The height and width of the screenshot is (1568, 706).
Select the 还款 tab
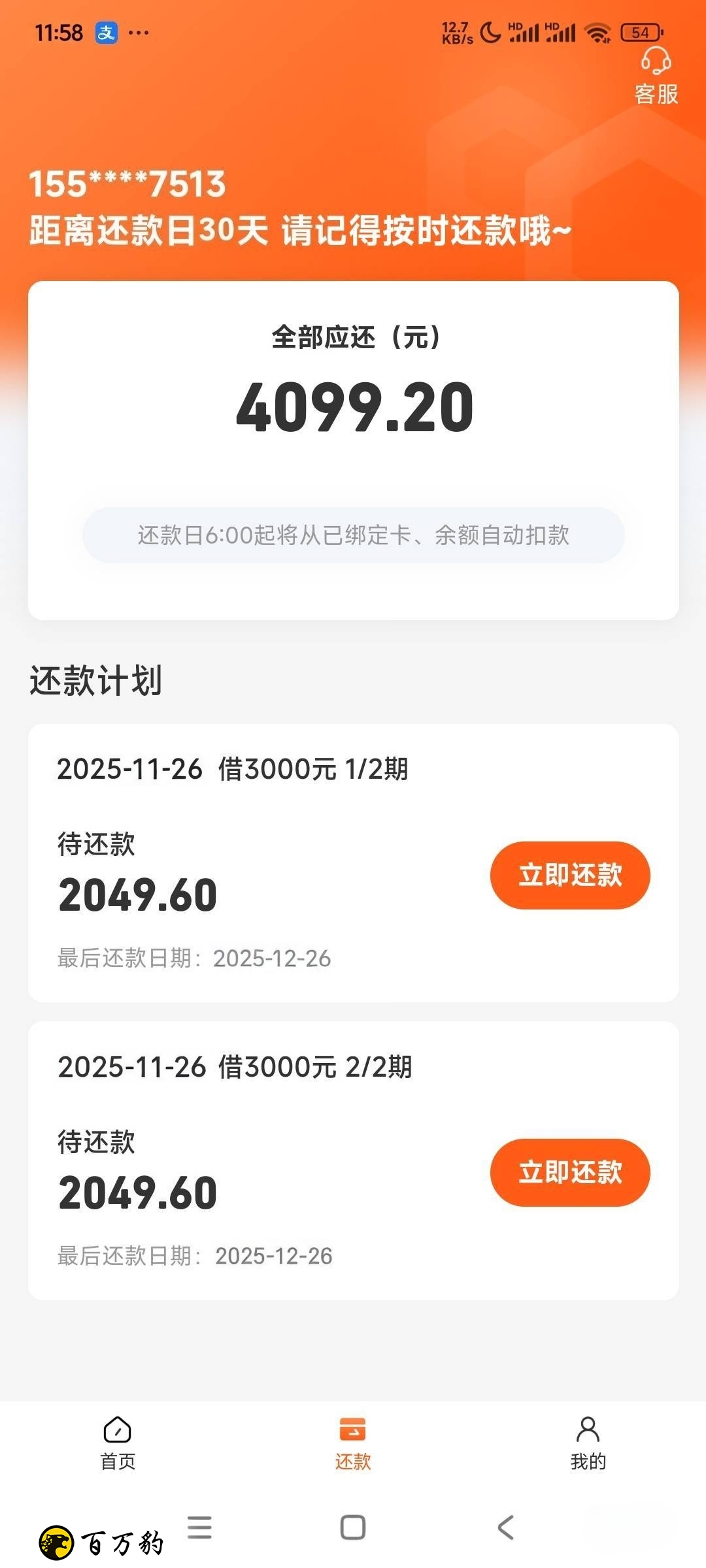coord(353,1443)
